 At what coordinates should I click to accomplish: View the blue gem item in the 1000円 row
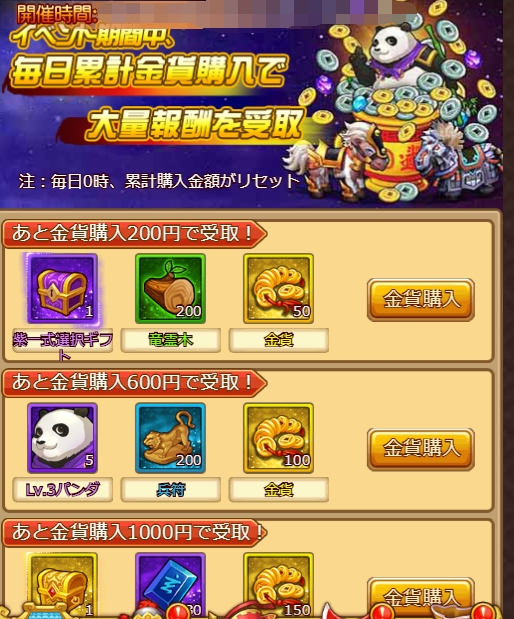pyautogui.click(x=171, y=585)
